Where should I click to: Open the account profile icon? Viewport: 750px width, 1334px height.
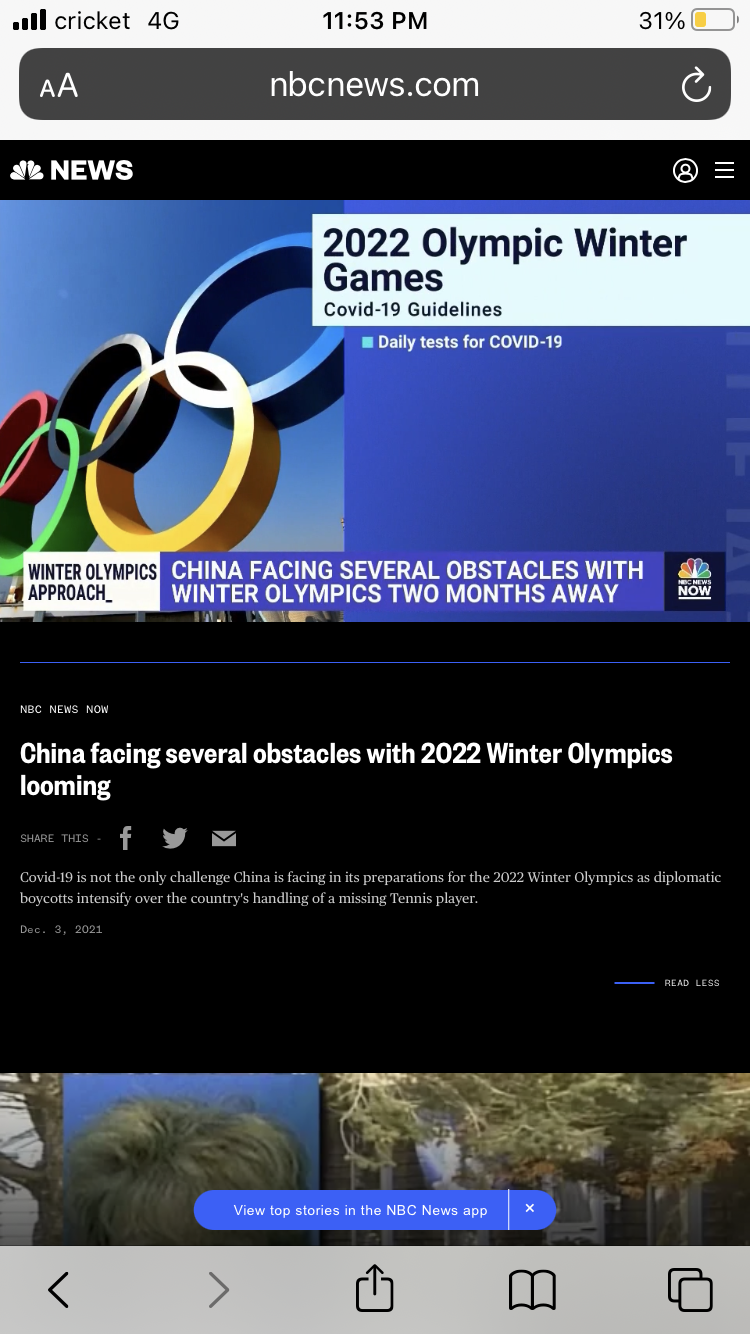(685, 171)
